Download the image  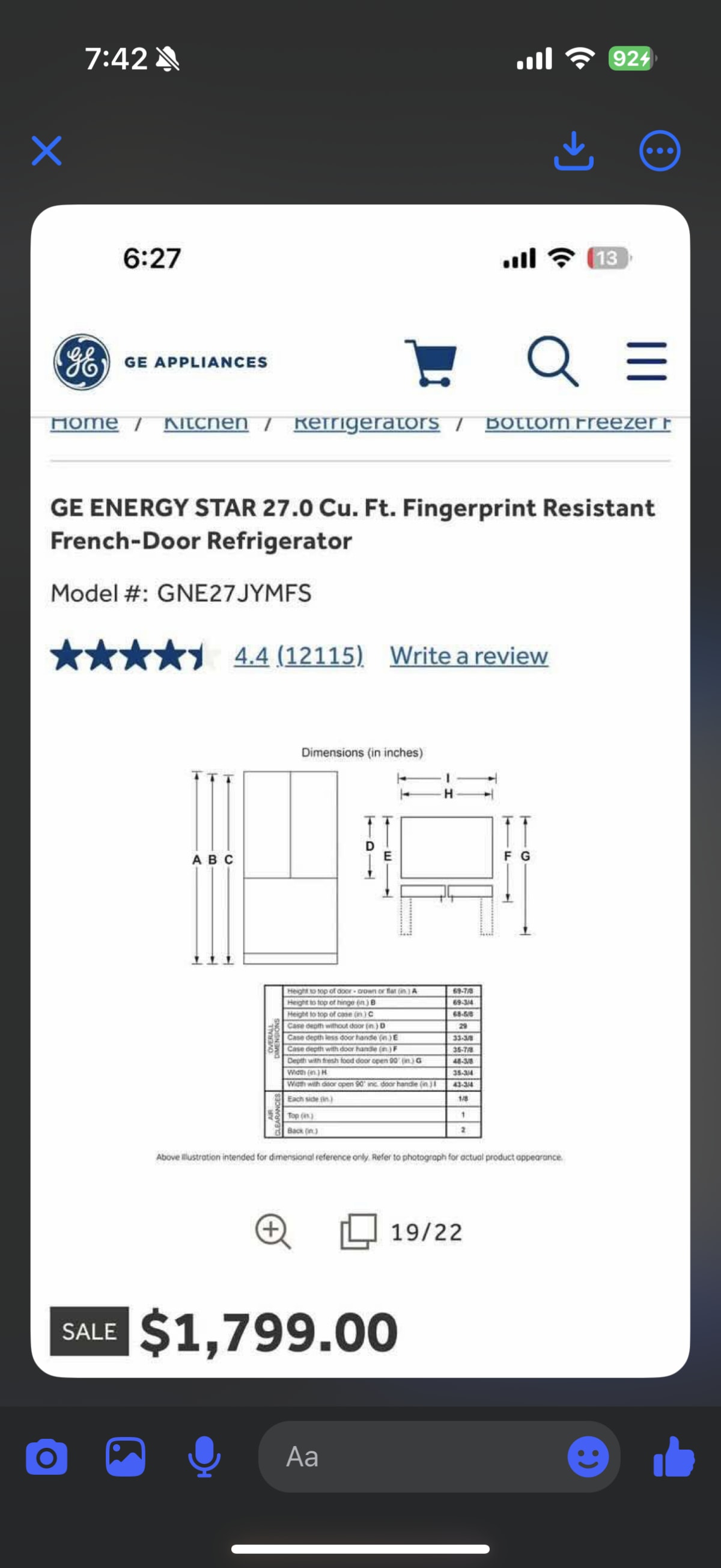(x=573, y=150)
